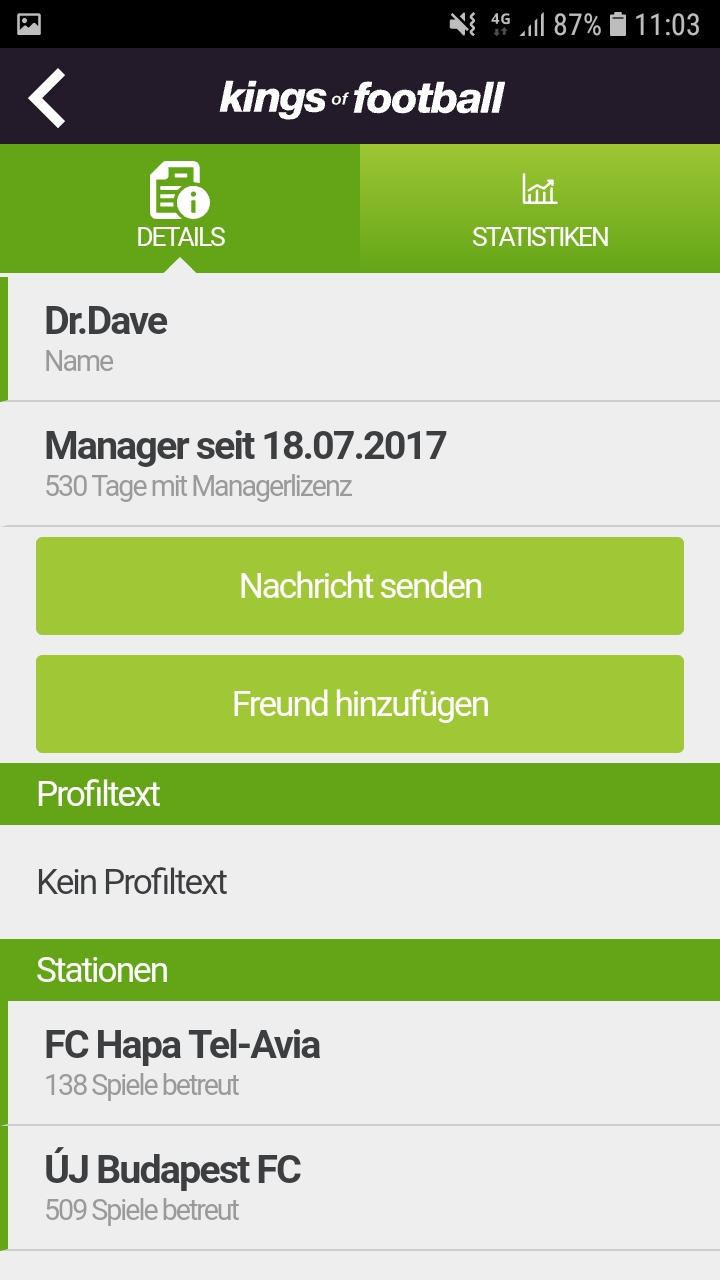Add Dr.Dave via Freund hinzufügen
Screen dimensions: 720x1280
coord(360,704)
